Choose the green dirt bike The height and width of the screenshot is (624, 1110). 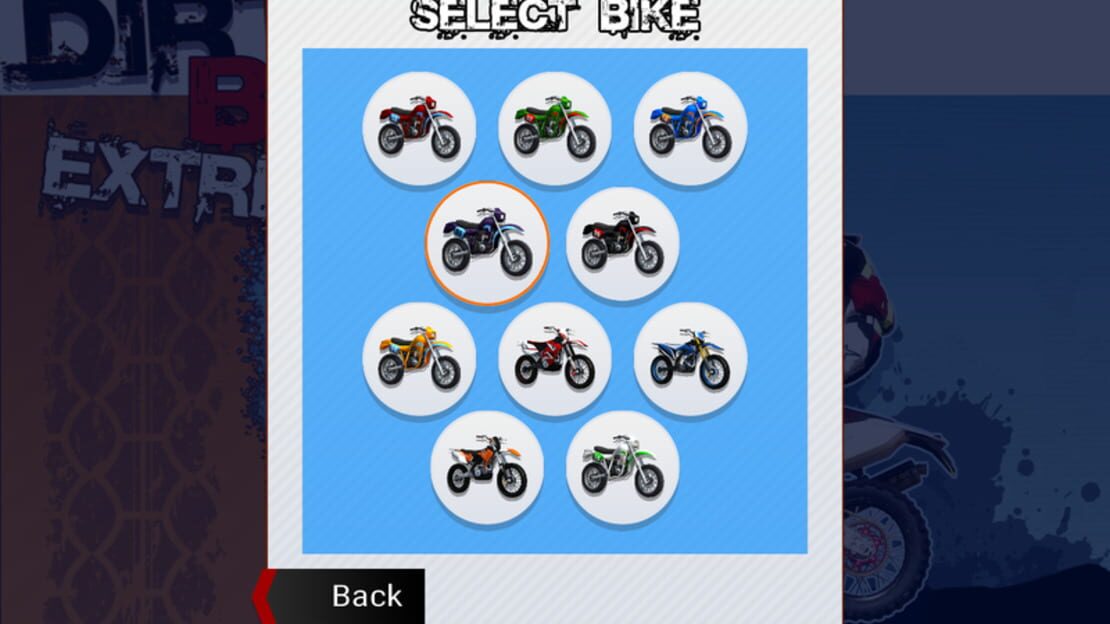555,129
